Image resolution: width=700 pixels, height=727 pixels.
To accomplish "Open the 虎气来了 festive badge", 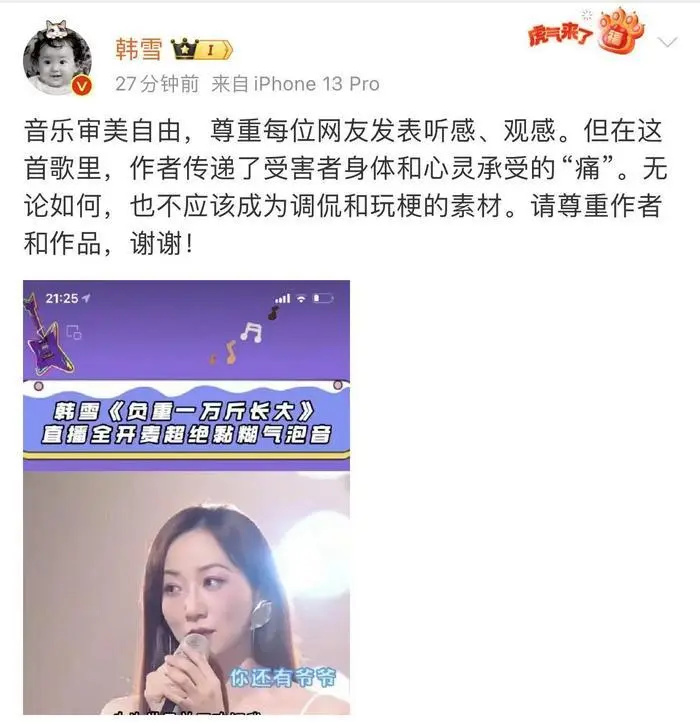I will 586,33.
